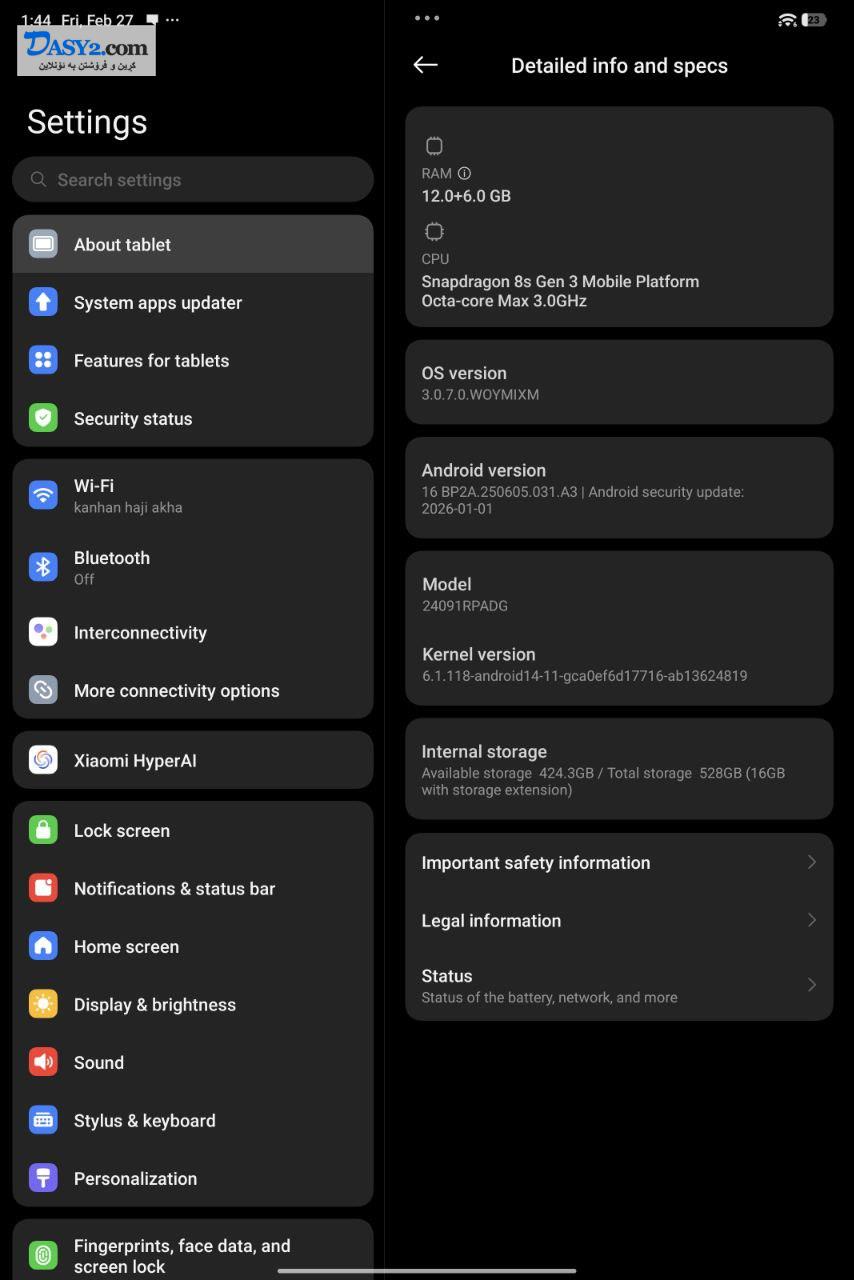Open Personalization settings
The height and width of the screenshot is (1280, 854).
[192, 1178]
